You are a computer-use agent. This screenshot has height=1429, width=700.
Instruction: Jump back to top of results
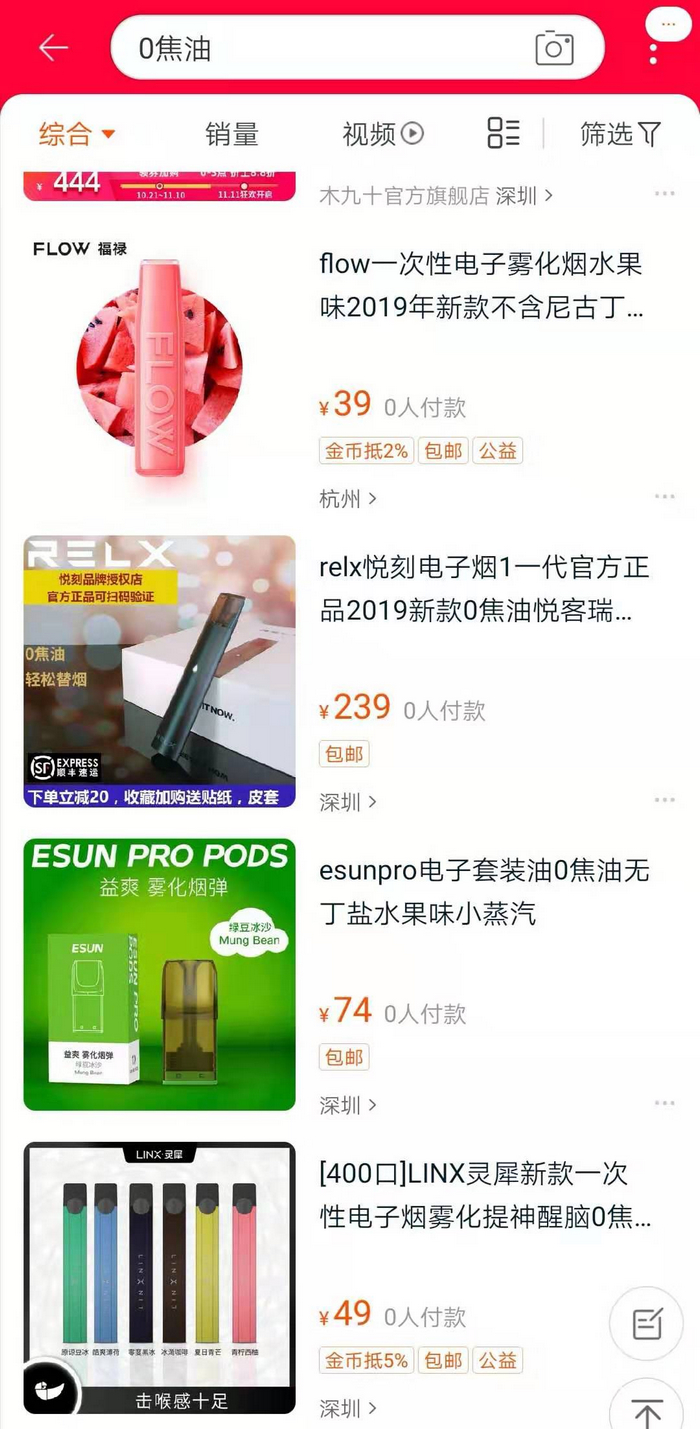646,1410
